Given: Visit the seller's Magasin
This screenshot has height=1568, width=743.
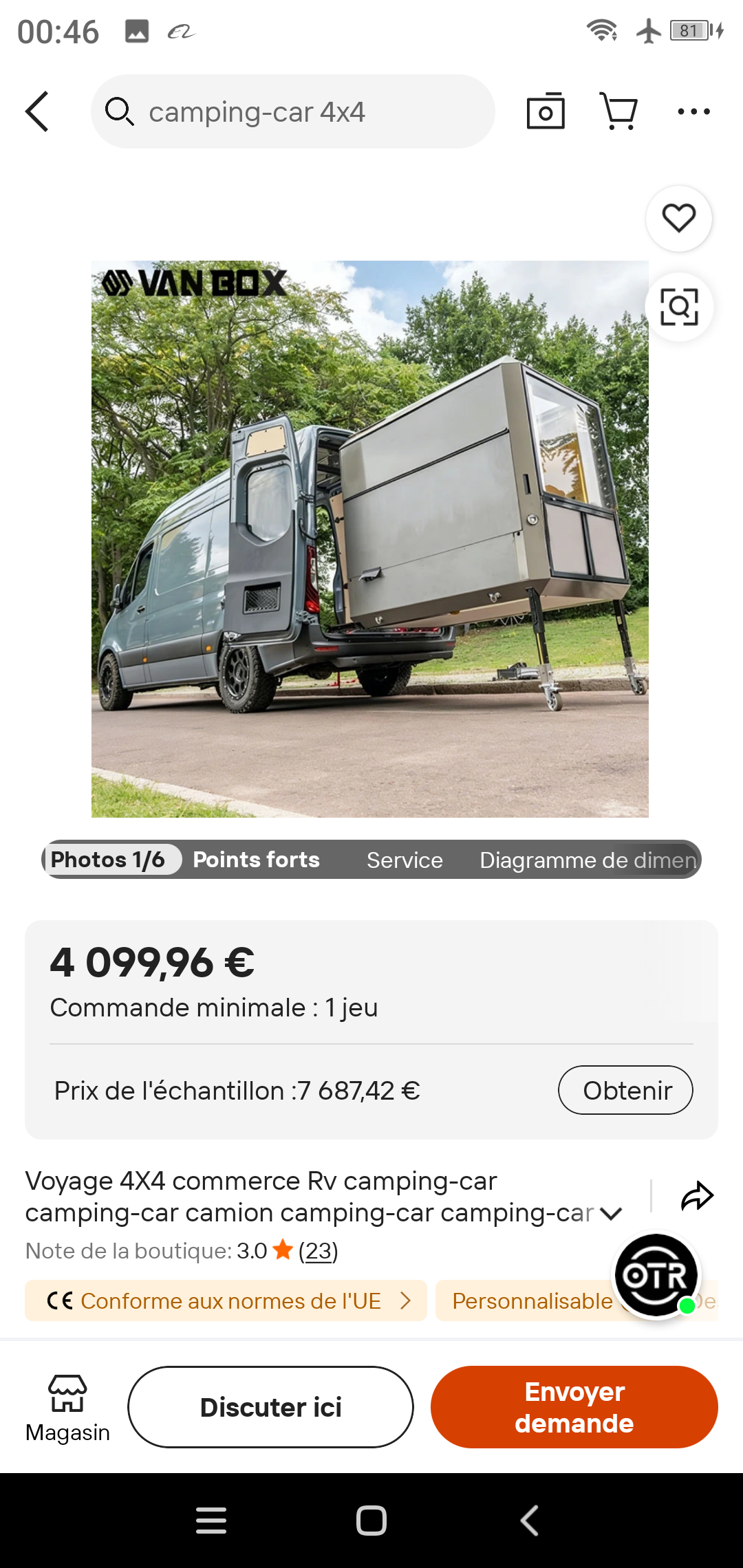Looking at the screenshot, I should pos(67,1407).
